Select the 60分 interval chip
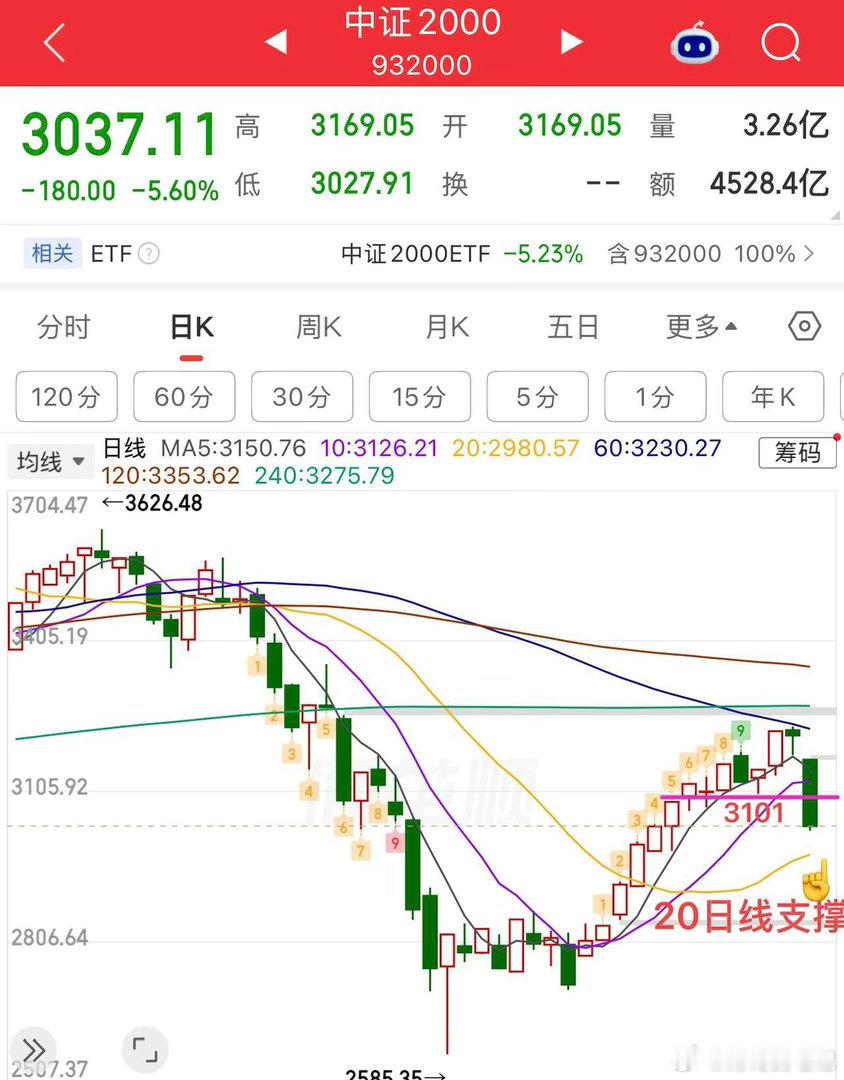The width and height of the screenshot is (844, 1080). click(184, 397)
